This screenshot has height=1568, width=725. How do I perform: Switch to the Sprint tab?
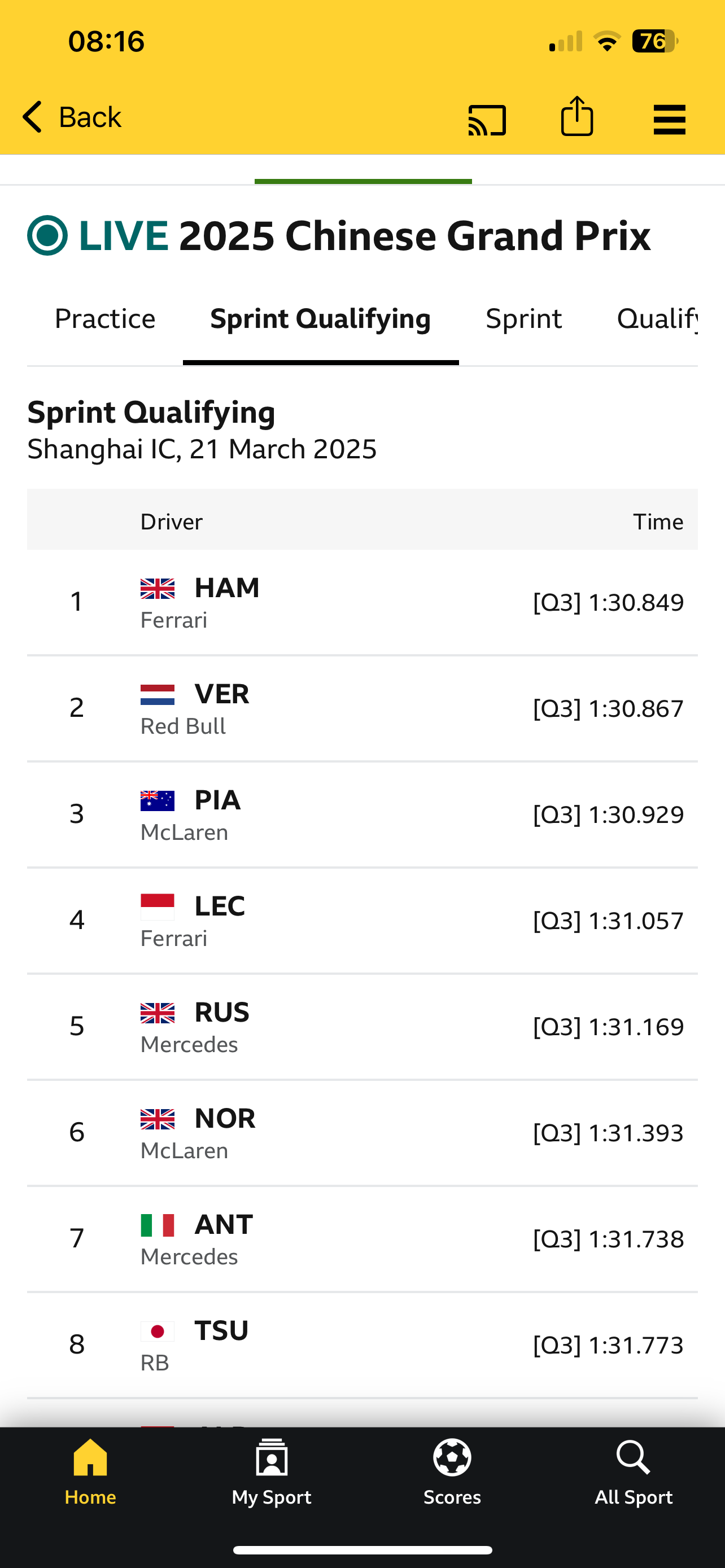[x=523, y=319]
